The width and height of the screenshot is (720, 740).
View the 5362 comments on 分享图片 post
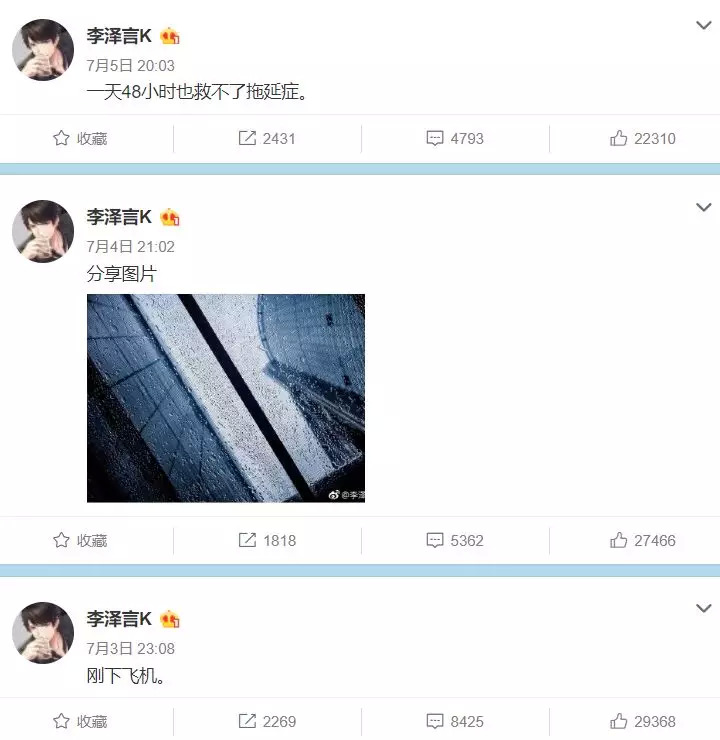coord(454,541)
